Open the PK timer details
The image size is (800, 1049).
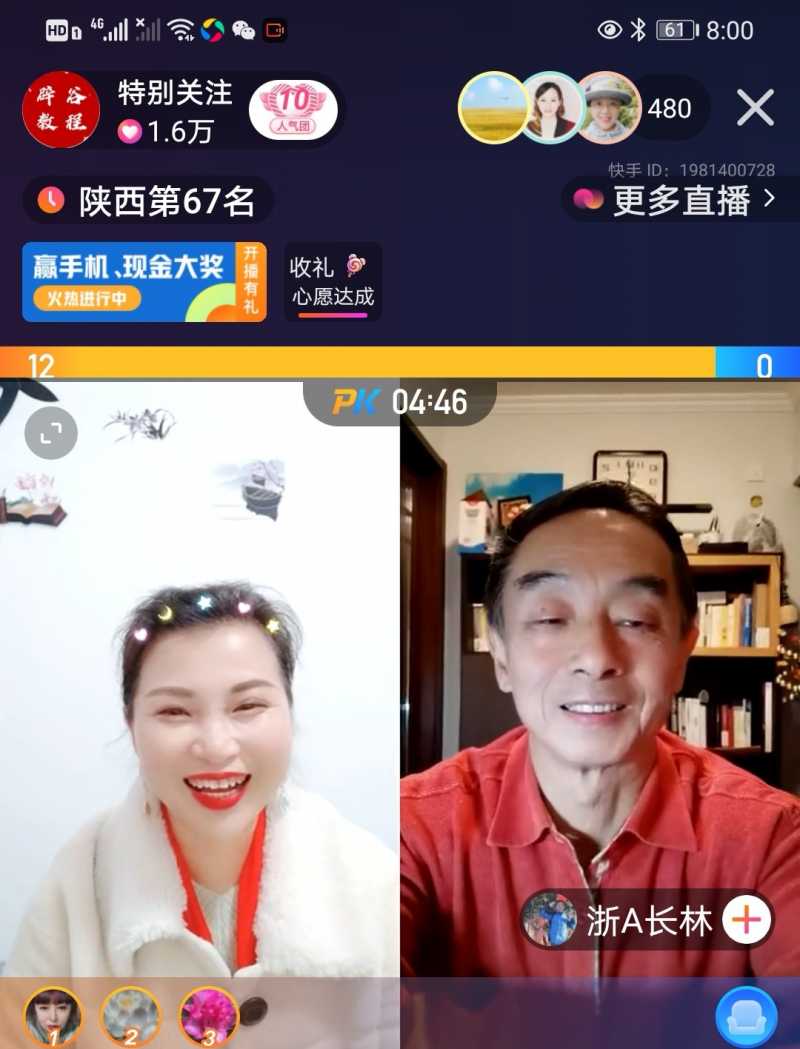pyautogui.click(x=400, y=402)
